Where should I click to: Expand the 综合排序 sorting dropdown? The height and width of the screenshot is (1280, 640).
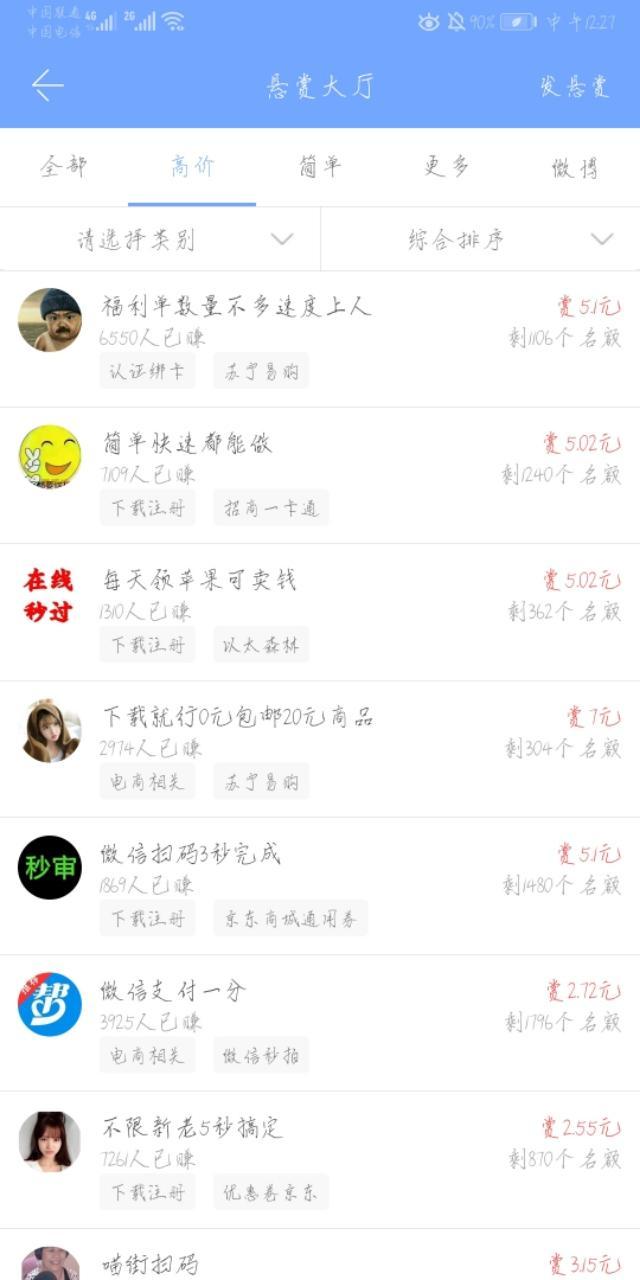pyautogui.click(x=481, y=239)
